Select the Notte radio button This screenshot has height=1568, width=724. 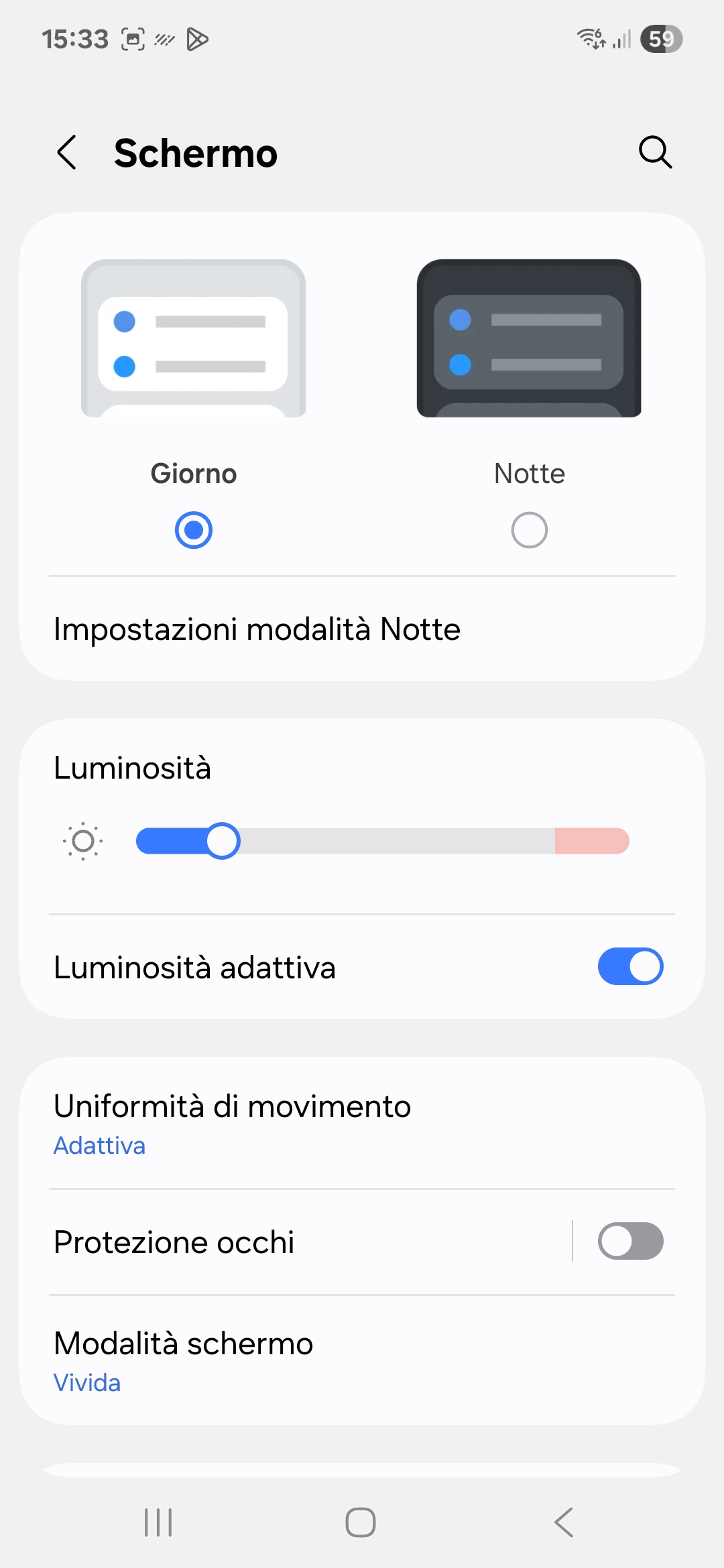click(530, 530)
